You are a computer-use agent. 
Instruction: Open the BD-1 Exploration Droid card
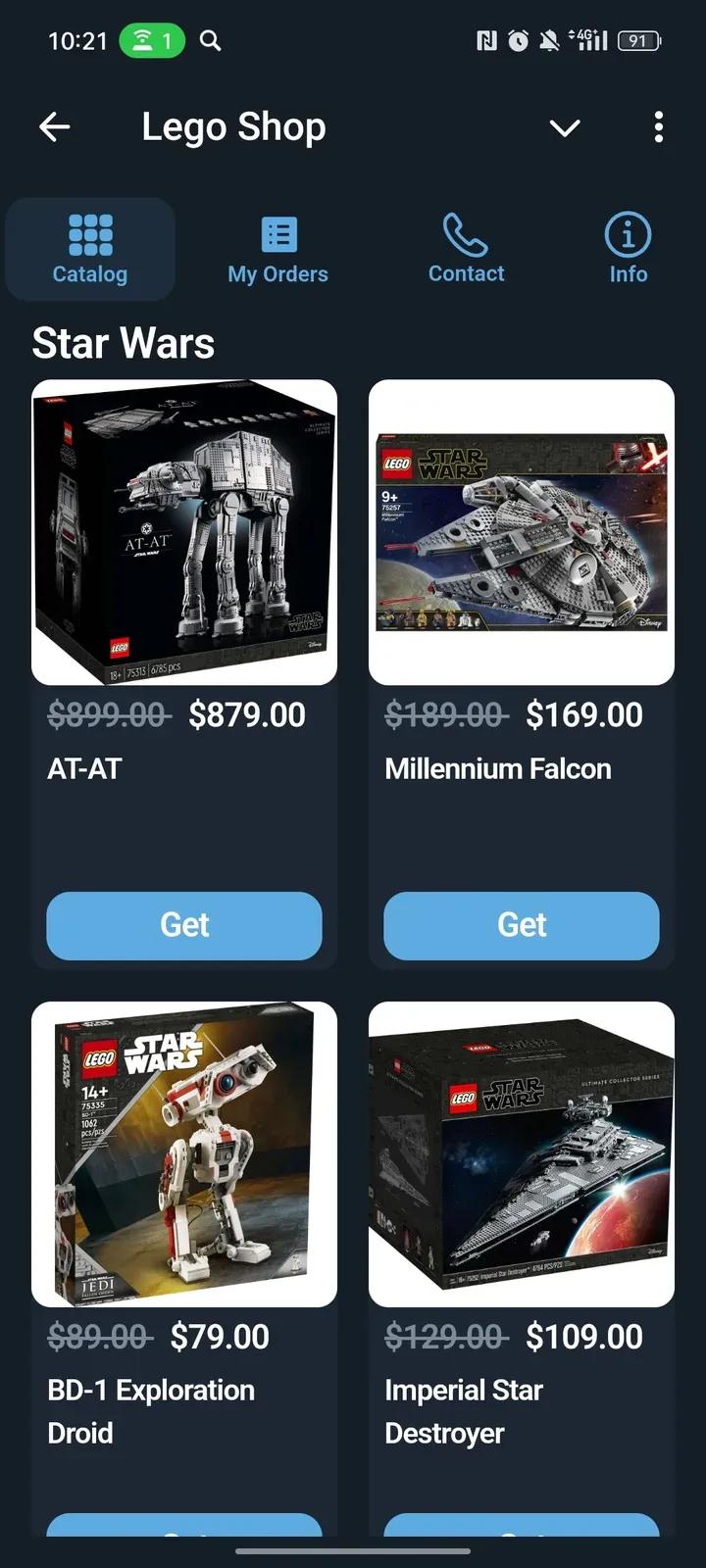coord(184,1269)
